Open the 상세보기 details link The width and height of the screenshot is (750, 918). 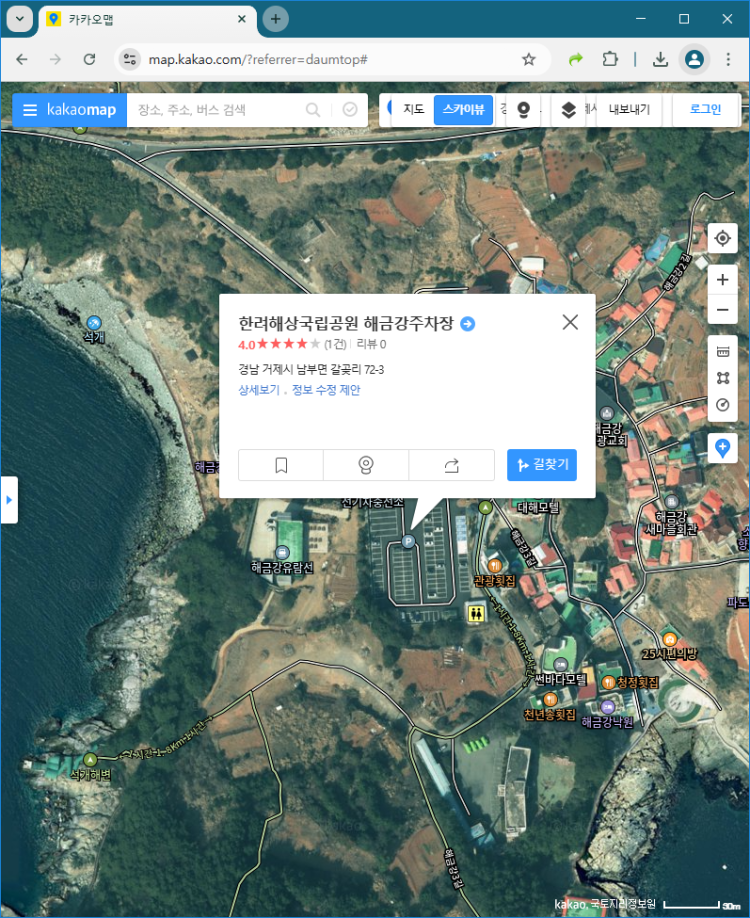coord(259,390)
